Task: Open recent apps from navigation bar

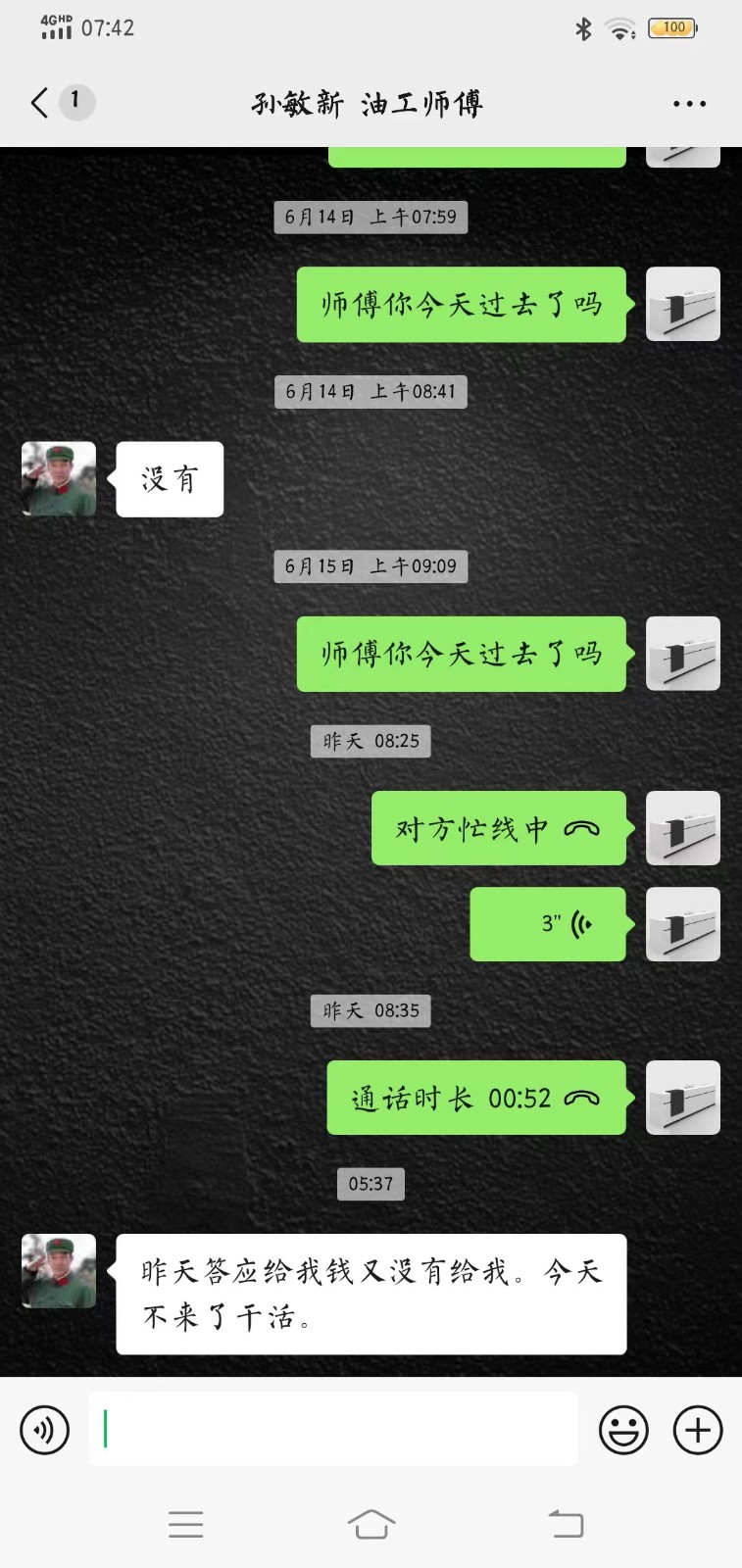Action: click(185, 1524)
